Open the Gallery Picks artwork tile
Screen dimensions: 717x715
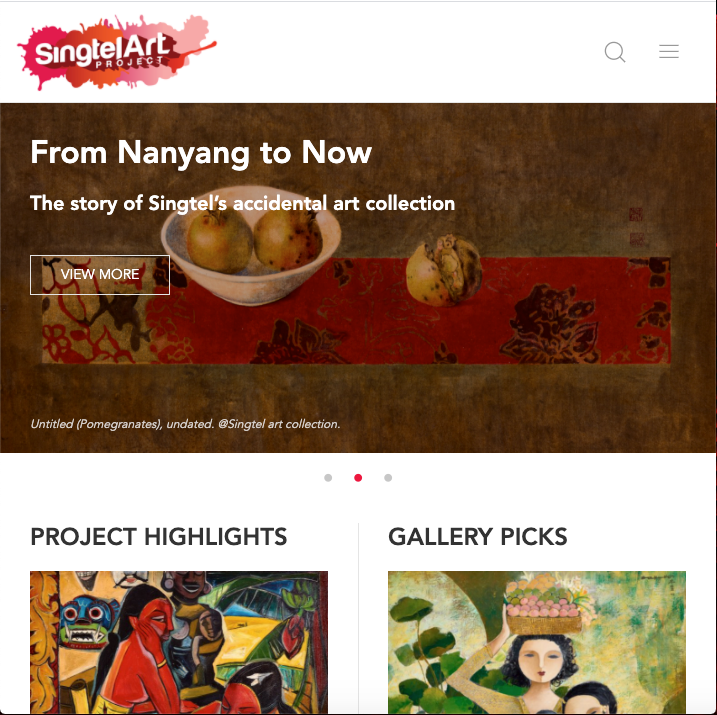pos(536,641)
